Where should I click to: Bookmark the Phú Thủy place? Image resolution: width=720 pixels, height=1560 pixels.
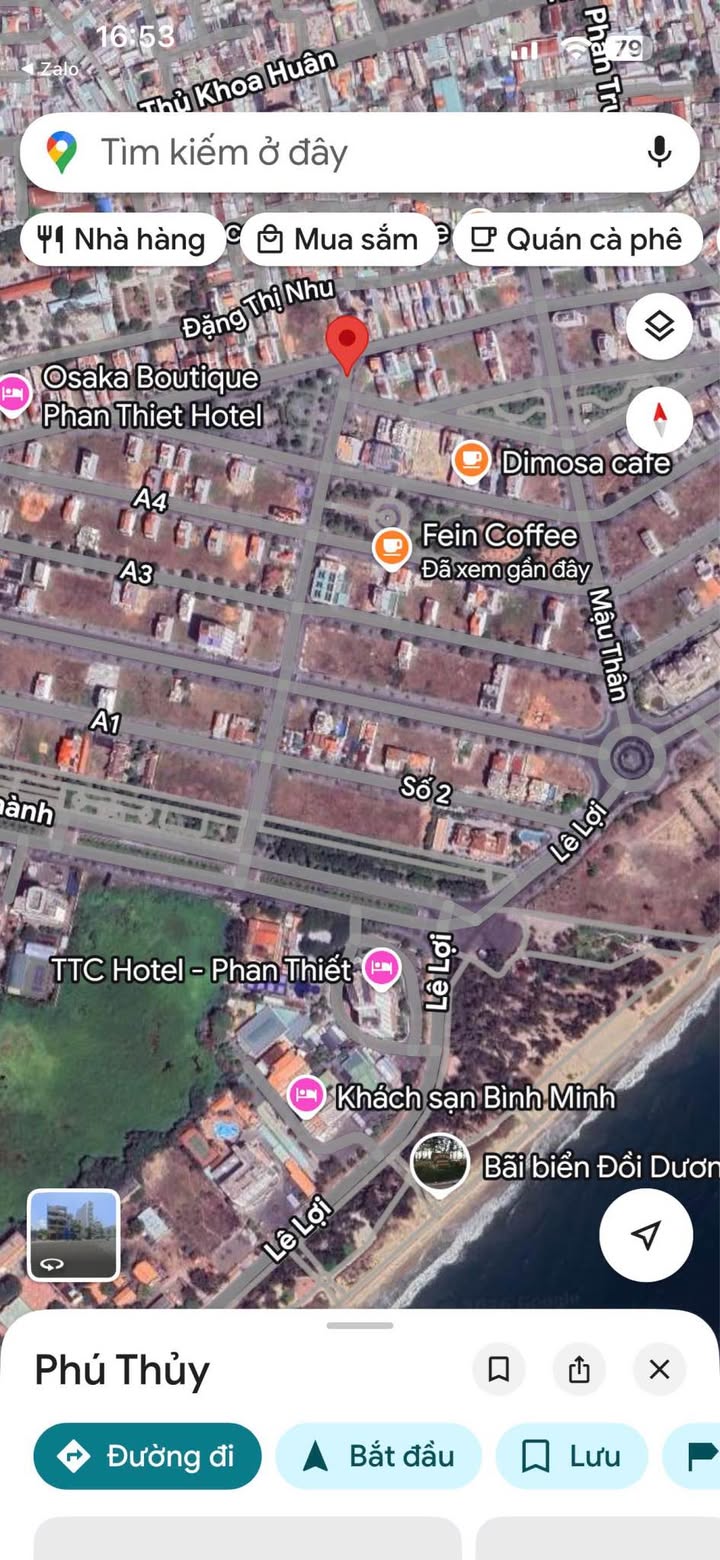click(498, 1369)
